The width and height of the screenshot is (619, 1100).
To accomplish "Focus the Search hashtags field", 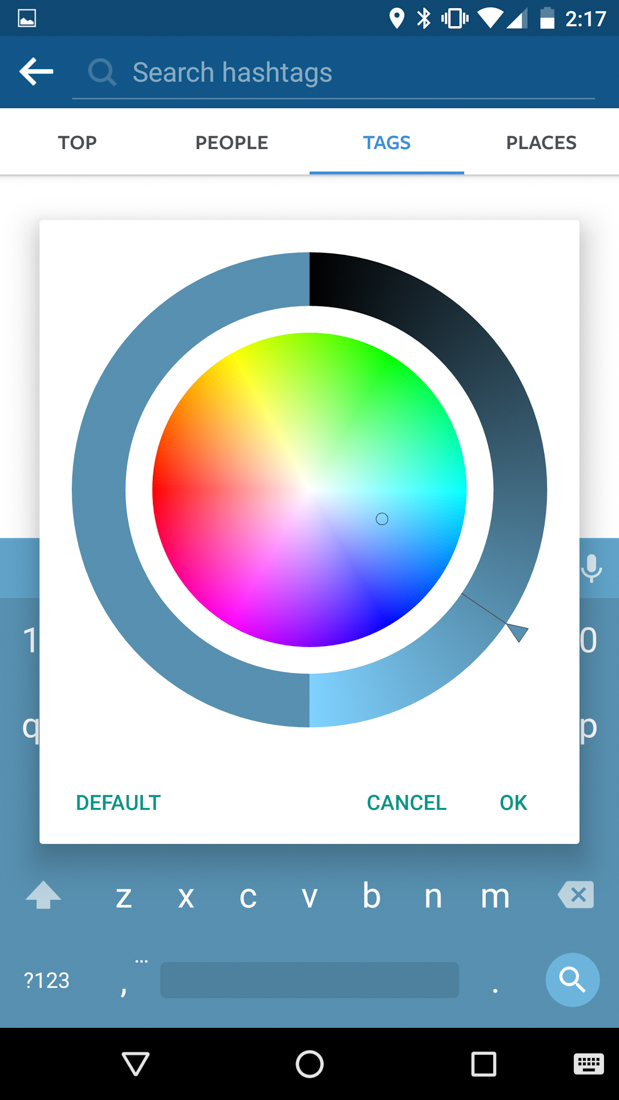I will tap(340, 72).
